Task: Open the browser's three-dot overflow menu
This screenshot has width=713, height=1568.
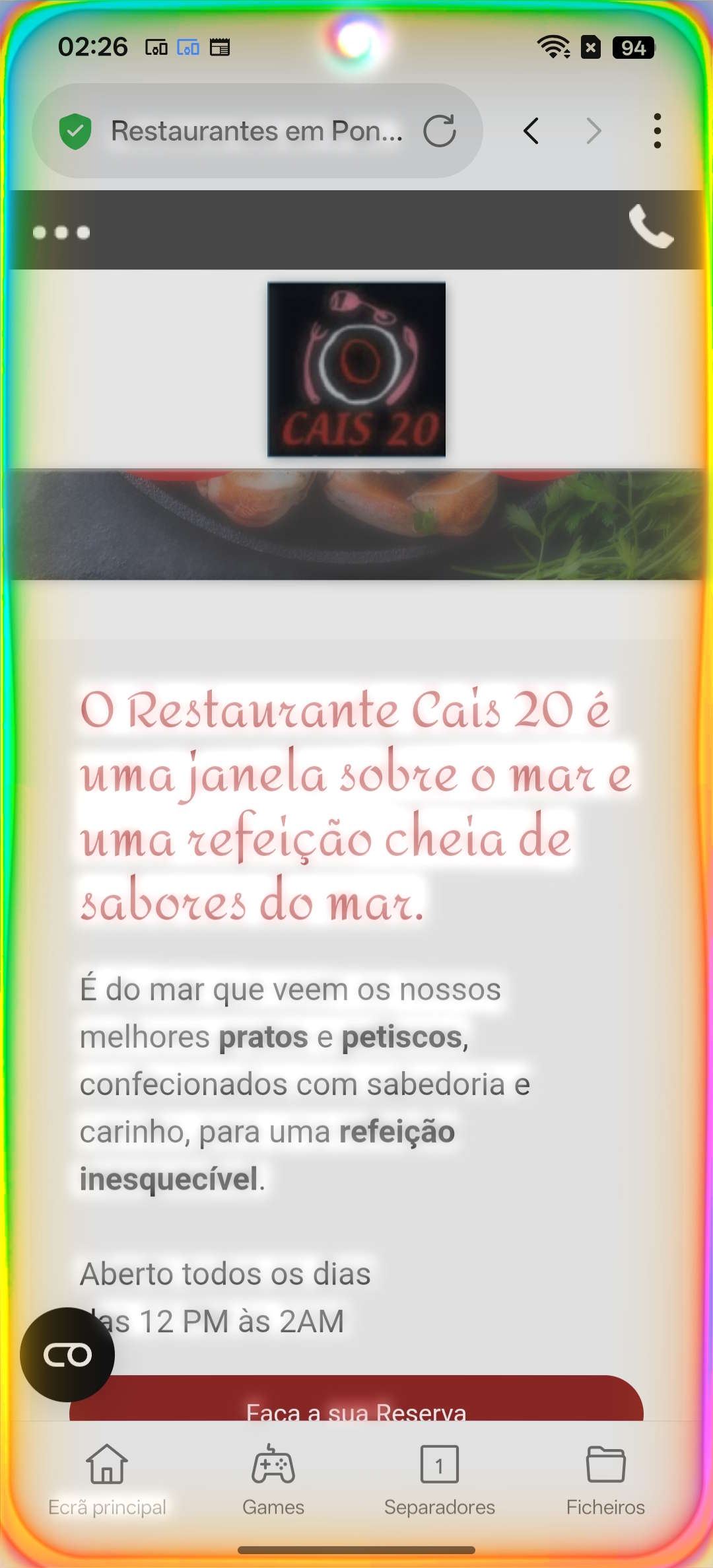Action: click(657, 131)
